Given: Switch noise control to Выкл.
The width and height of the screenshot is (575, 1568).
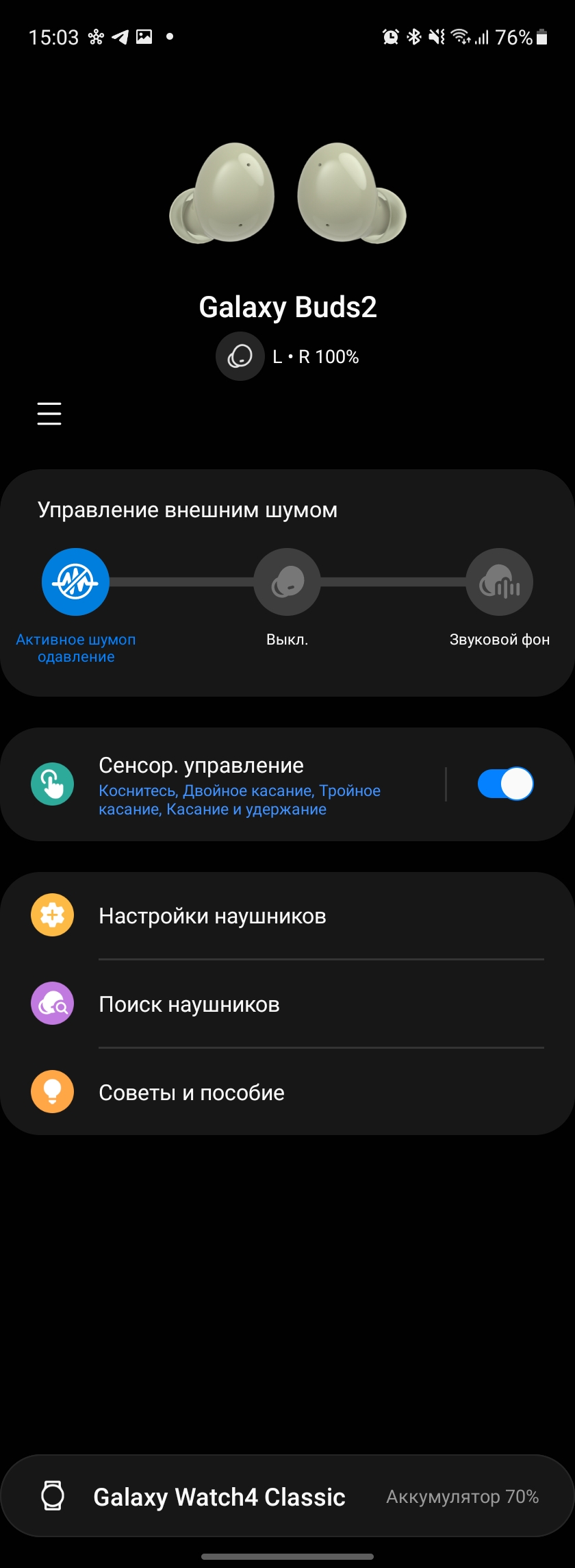Looking at the screenshot, I should pos(287,582).
